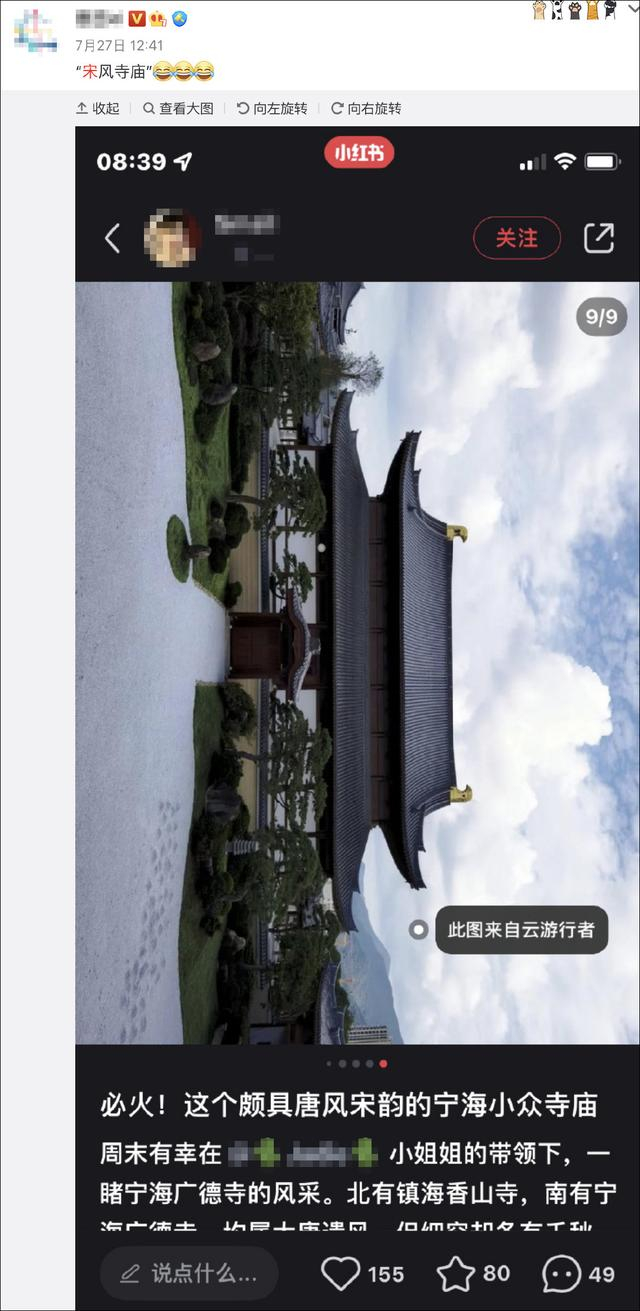This screenshot has width=640, height=1311.
Task: Open the poster's profile avatar
Action: pos(35,31)
